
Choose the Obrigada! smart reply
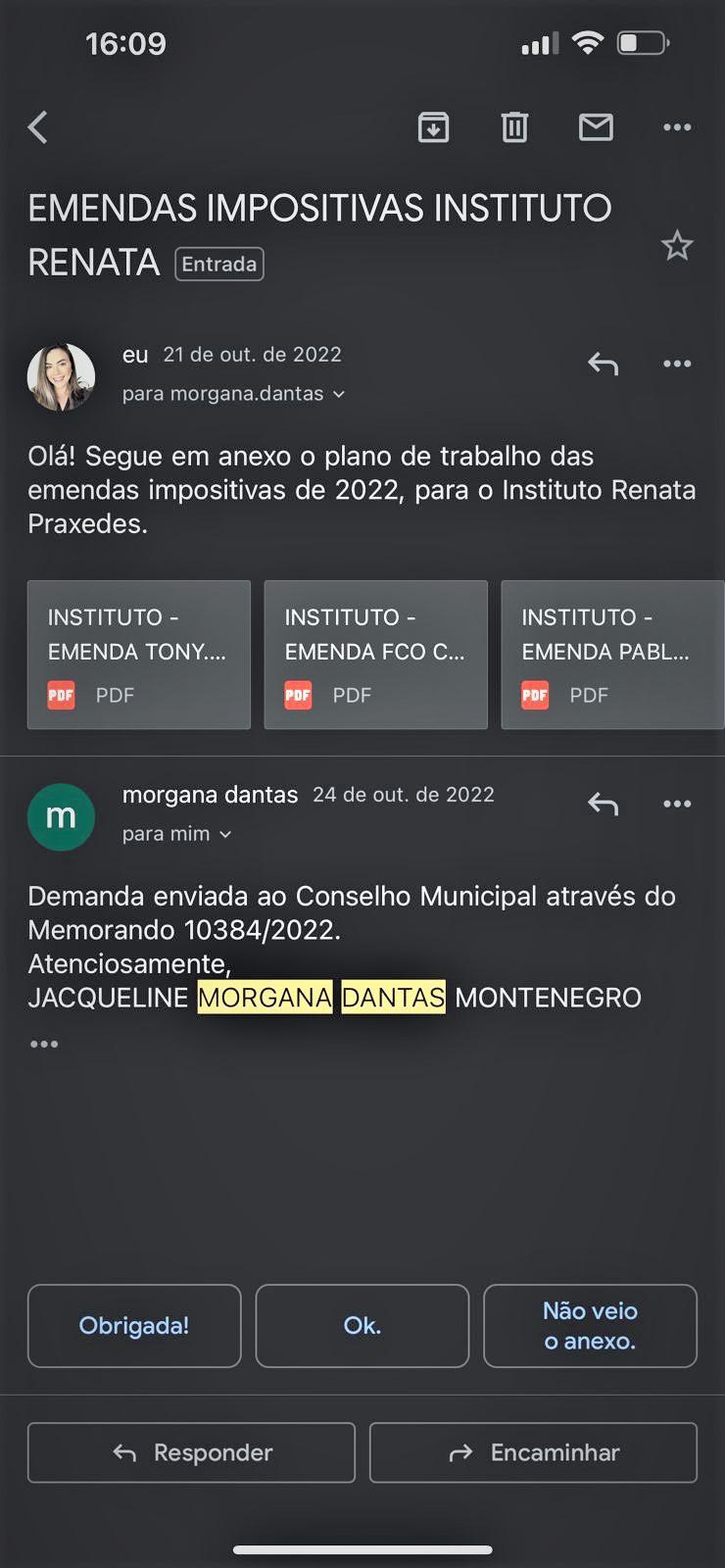[134, 1325]
